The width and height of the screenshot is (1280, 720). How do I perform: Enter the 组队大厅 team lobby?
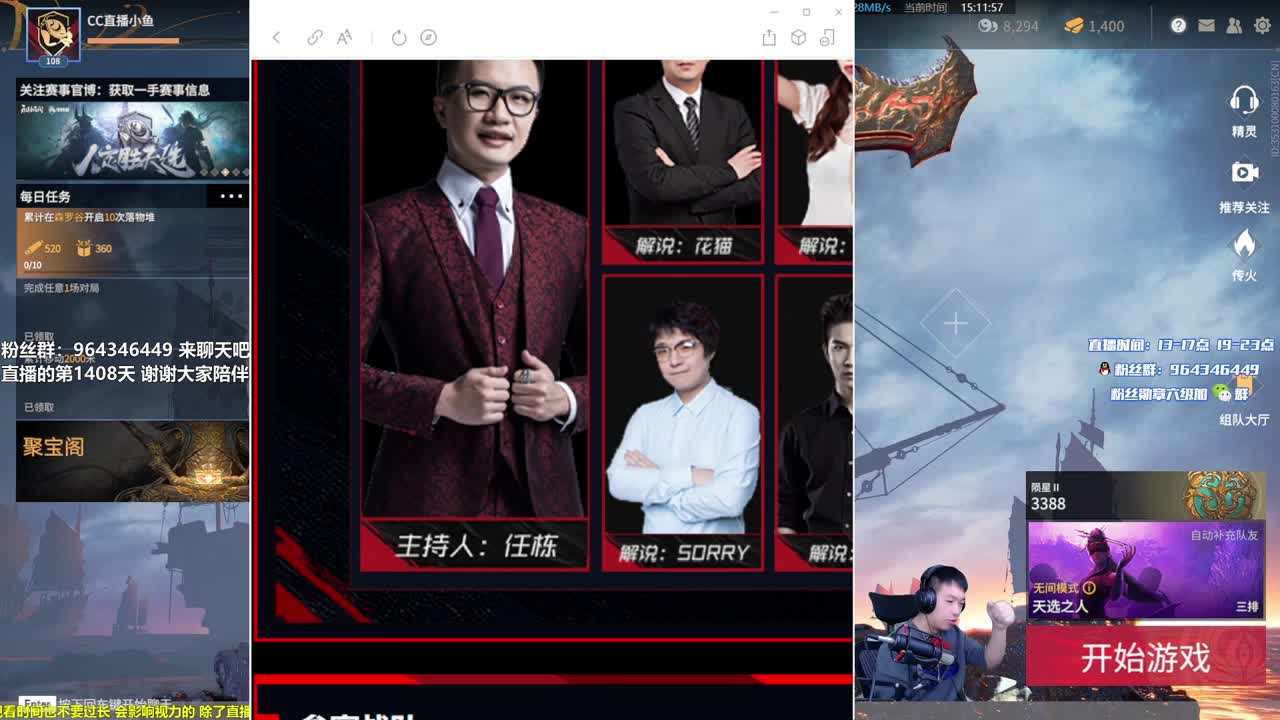coord(1244,400)
